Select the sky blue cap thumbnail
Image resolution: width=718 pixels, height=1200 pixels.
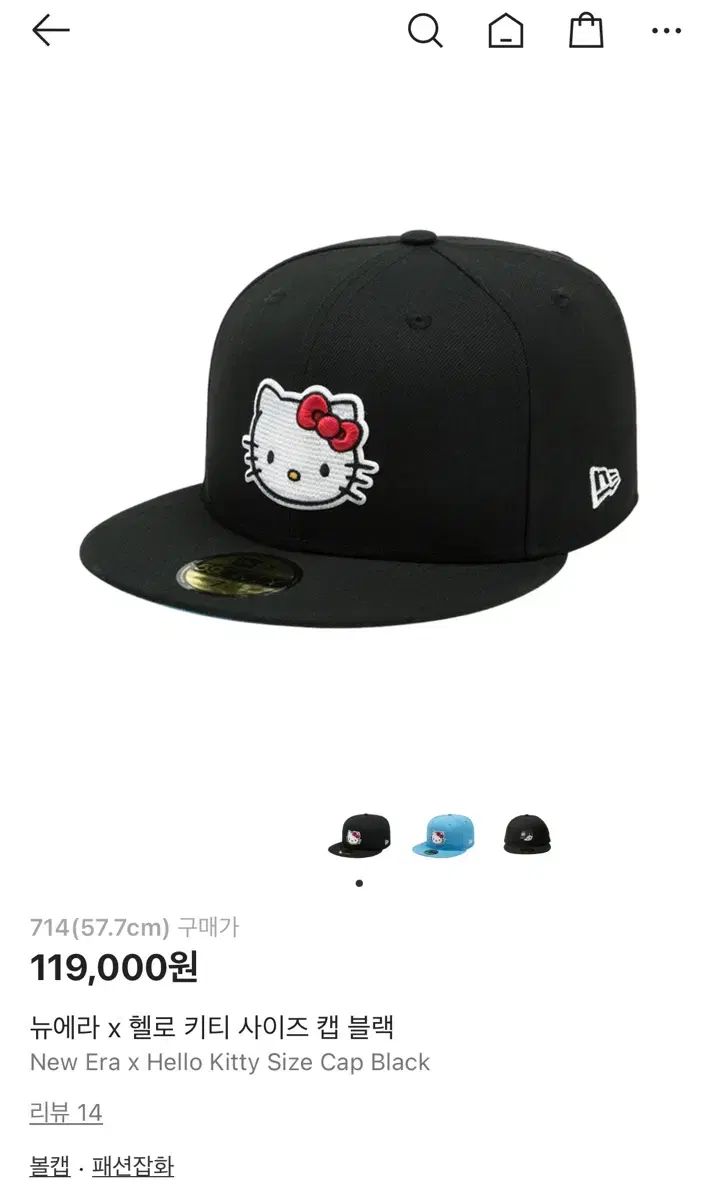[x=443, y=834]
